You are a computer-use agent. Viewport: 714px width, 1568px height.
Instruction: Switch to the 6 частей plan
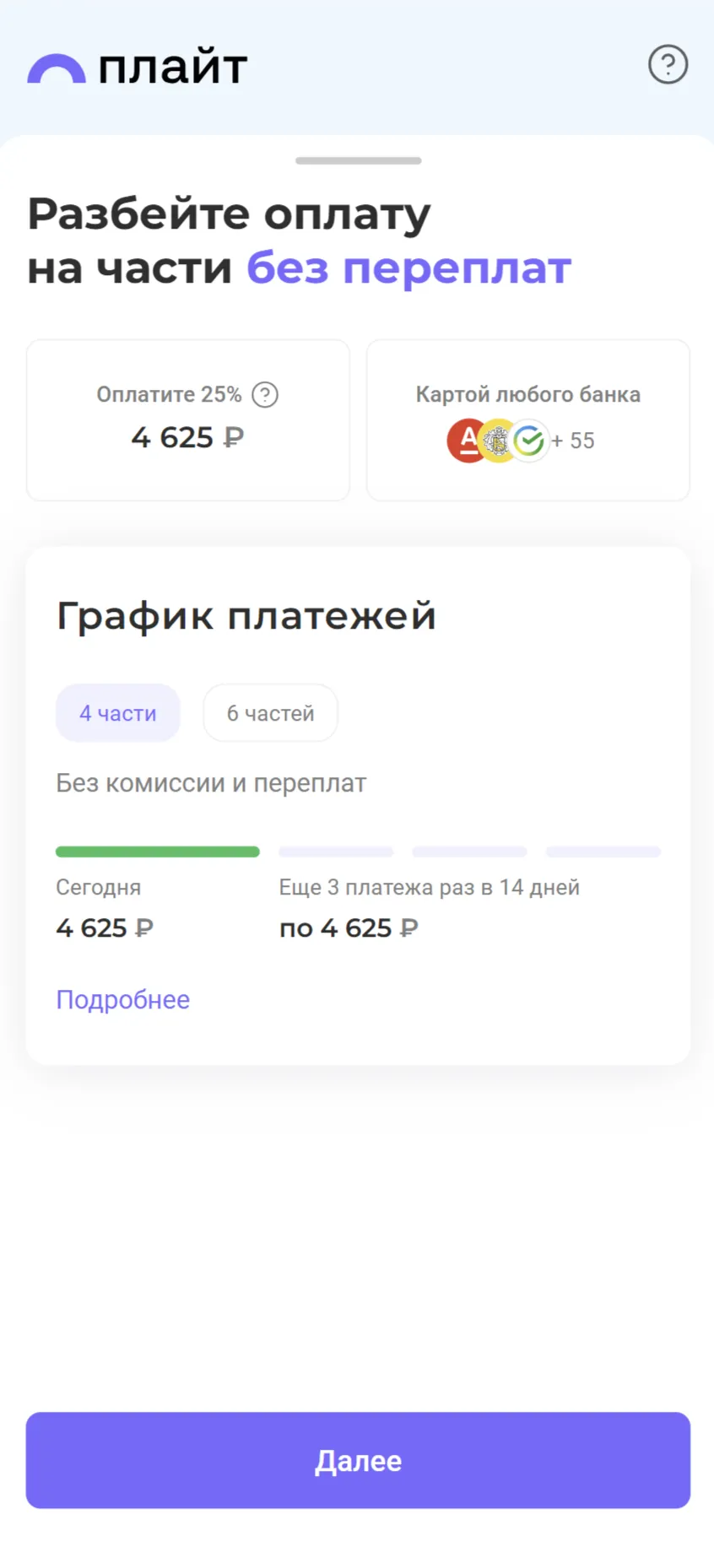(270, 713)
